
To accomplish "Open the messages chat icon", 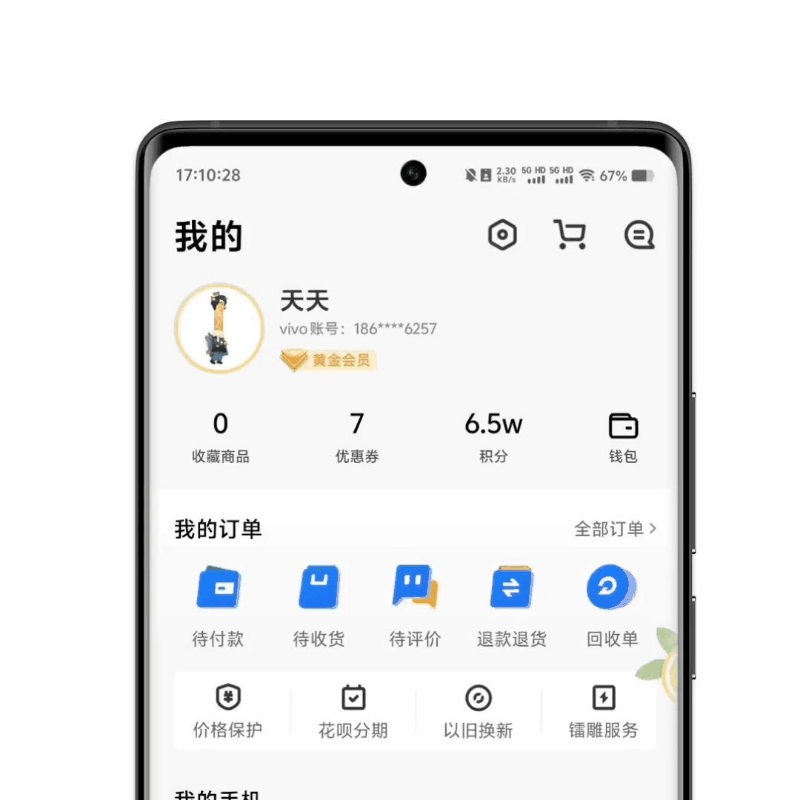I will tap(638, 236).
